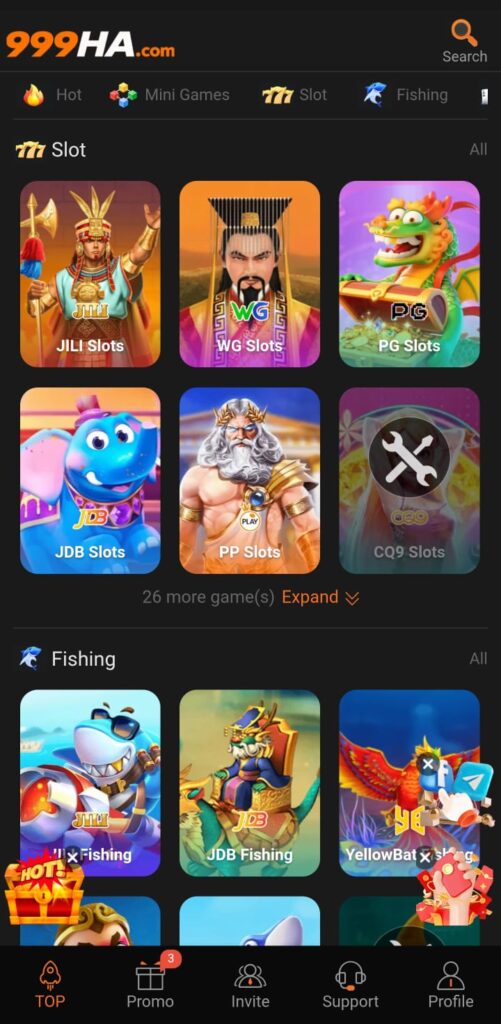Viewport: 501px width, 1024px height.
Task: Open the Search icon
Action: click(464, 40)
